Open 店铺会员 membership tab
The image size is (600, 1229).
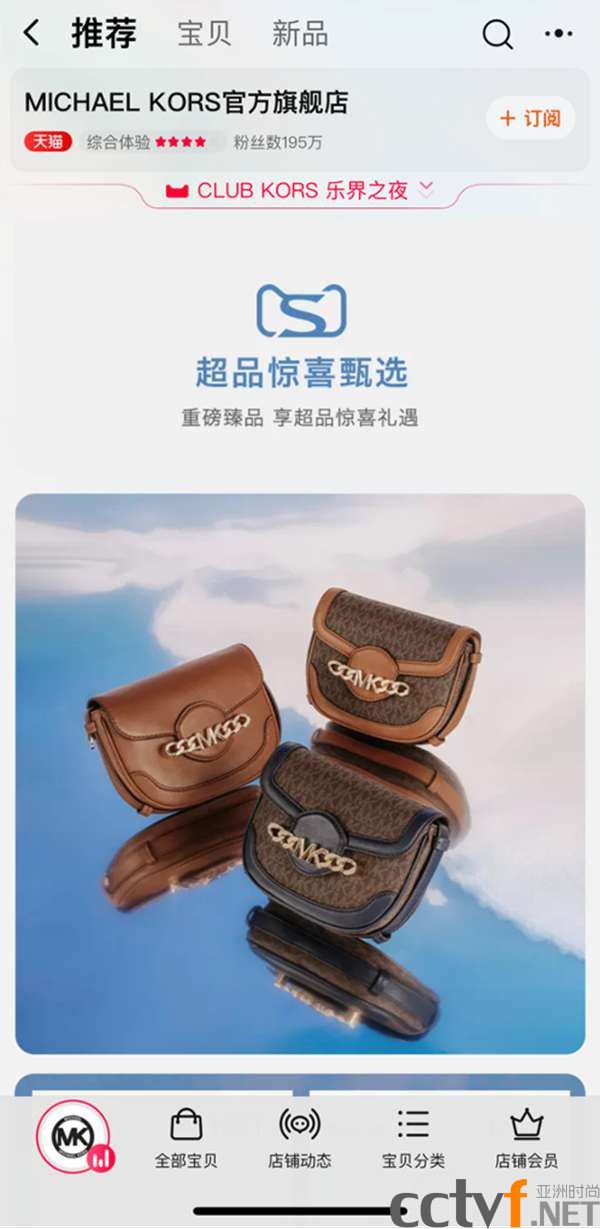pos(526,1139)
